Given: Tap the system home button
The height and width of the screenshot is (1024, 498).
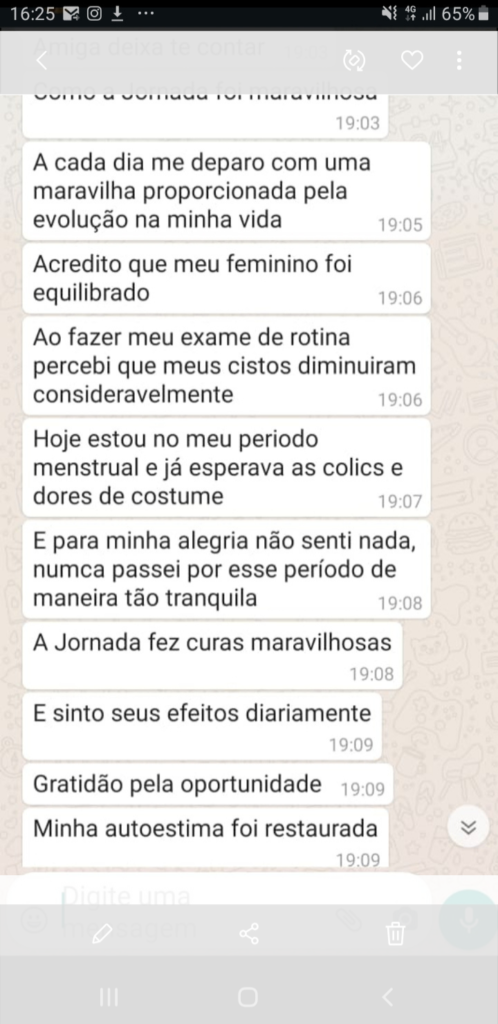Looking at the screenshot, I should pyautogui.click(x=248, y=997).
